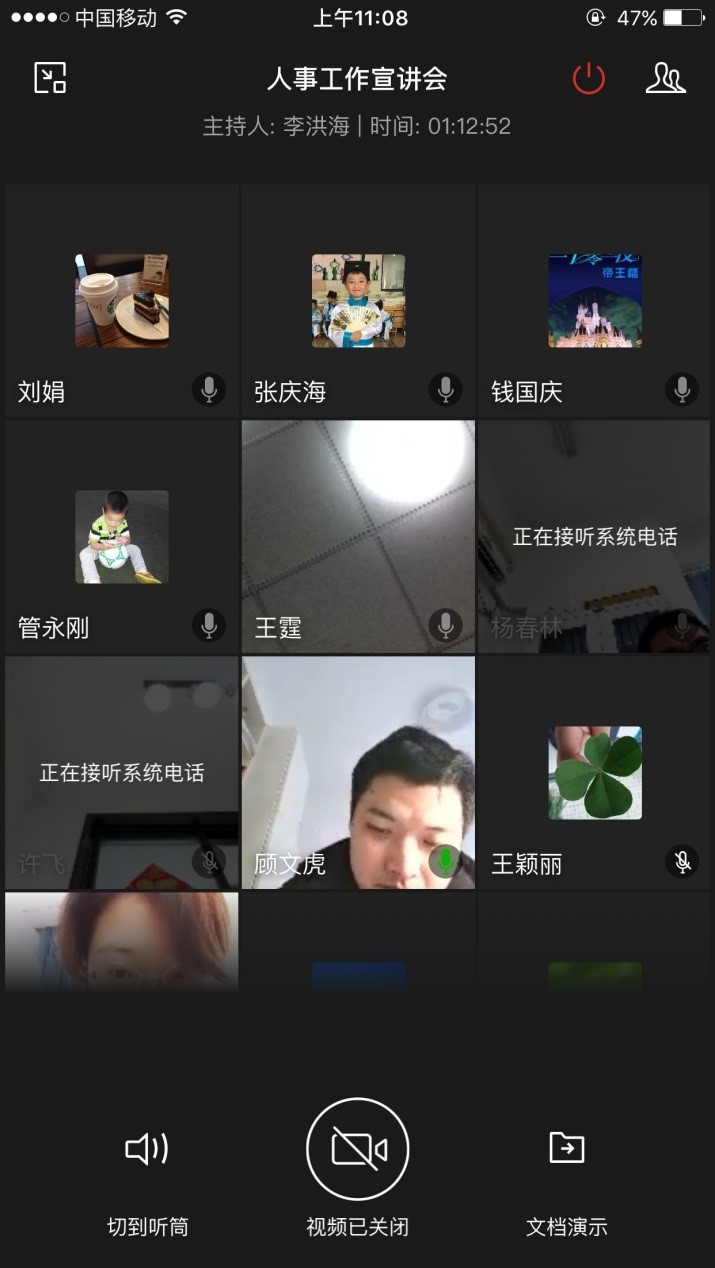This screenshot has height=1268, width=715.
Task: Open 顾文虎's video tile
Action: click(358, 773)
